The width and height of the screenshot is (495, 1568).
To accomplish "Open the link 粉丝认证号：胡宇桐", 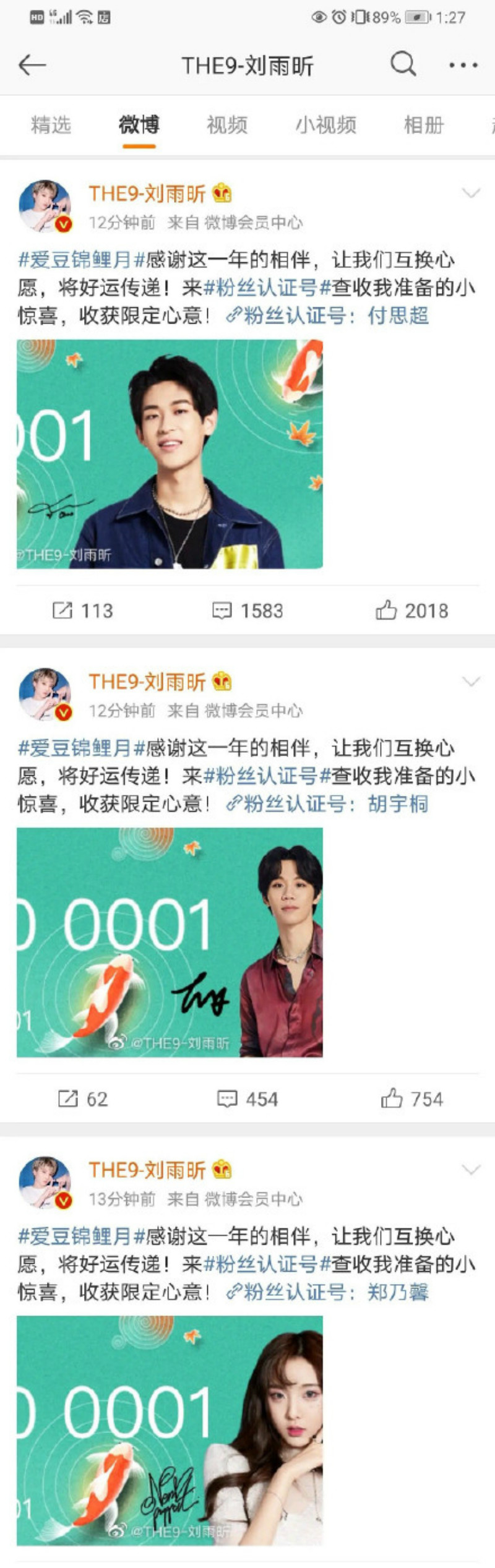I will pyautogui.click(x=328, y=804).
